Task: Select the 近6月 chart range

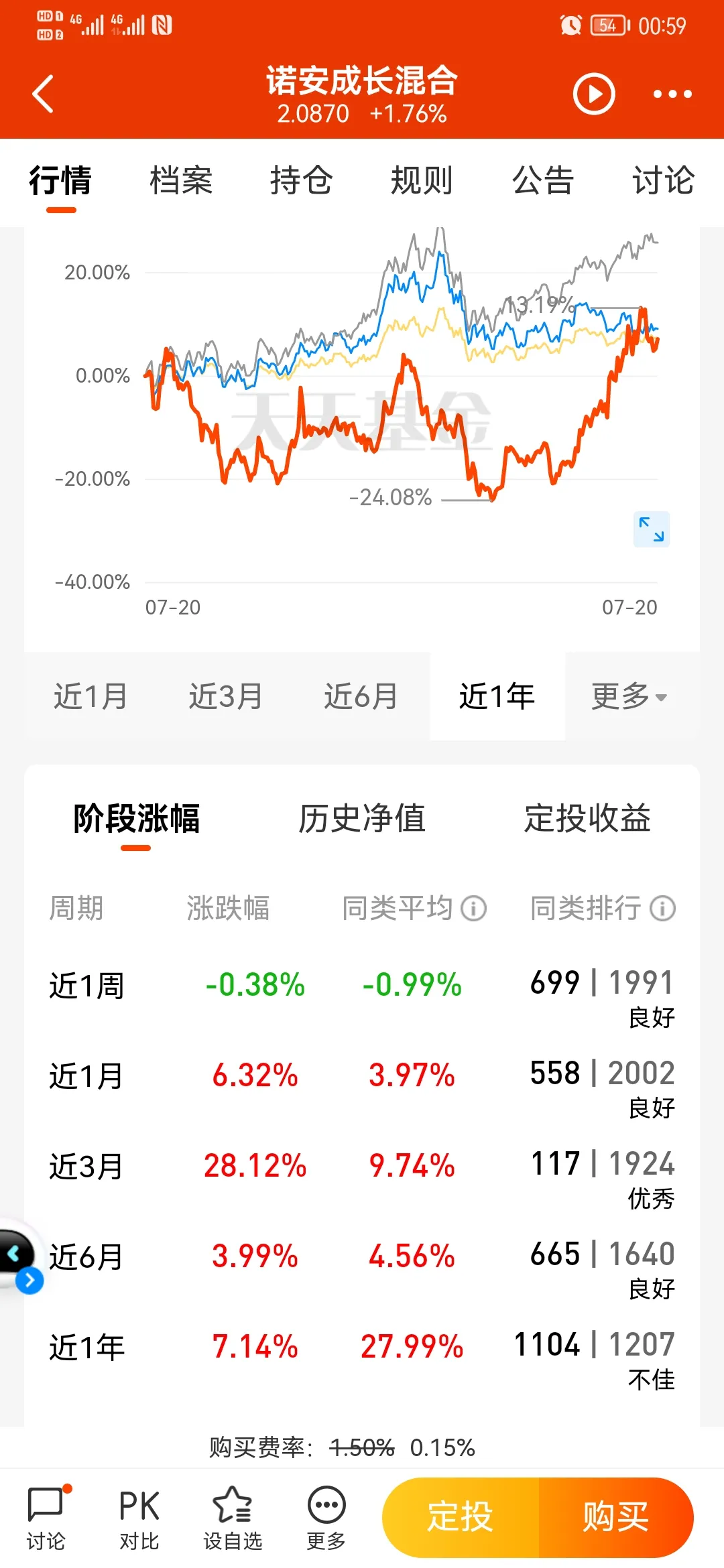Action: coord(361,697)
